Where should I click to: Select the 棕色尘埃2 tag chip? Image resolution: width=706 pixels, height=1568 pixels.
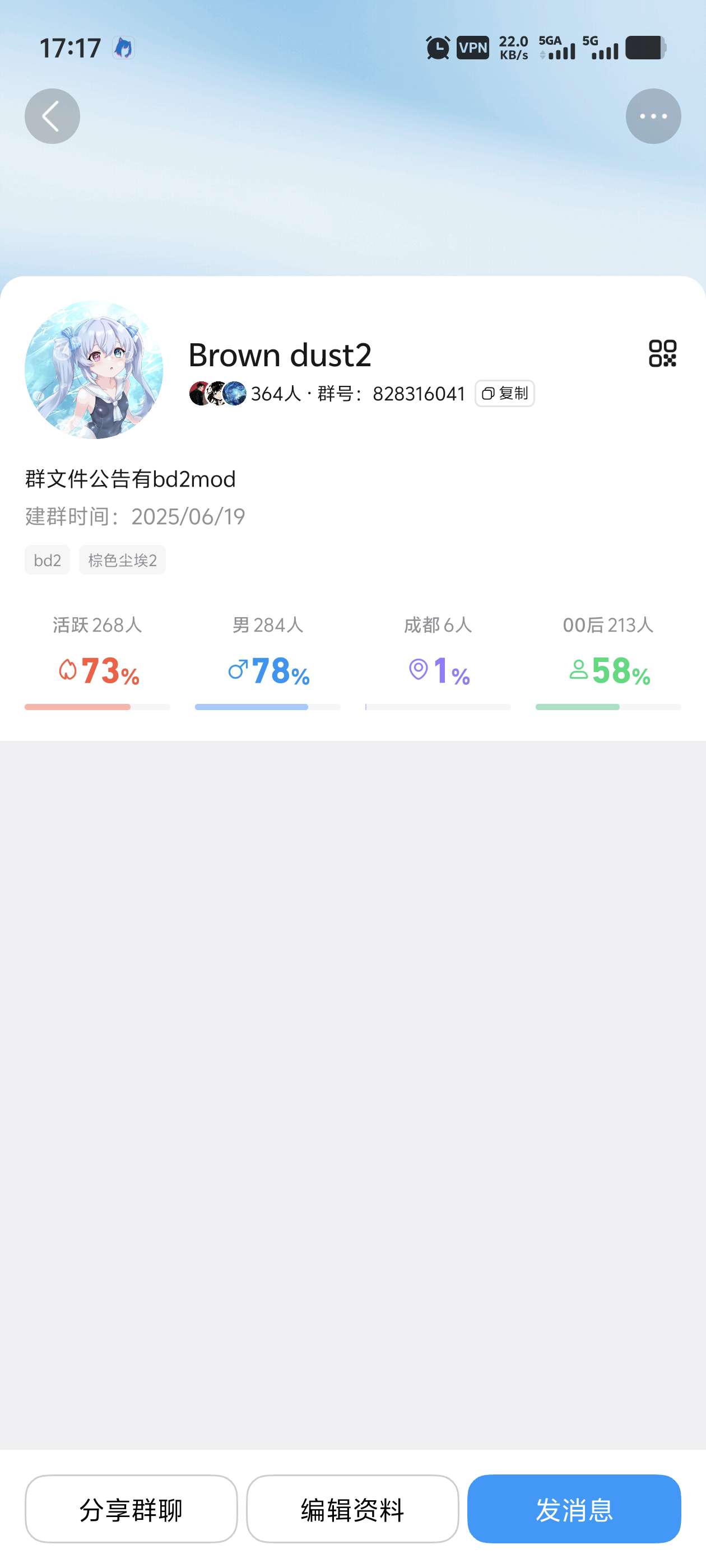pyautogui.click(x=123, y=560)
